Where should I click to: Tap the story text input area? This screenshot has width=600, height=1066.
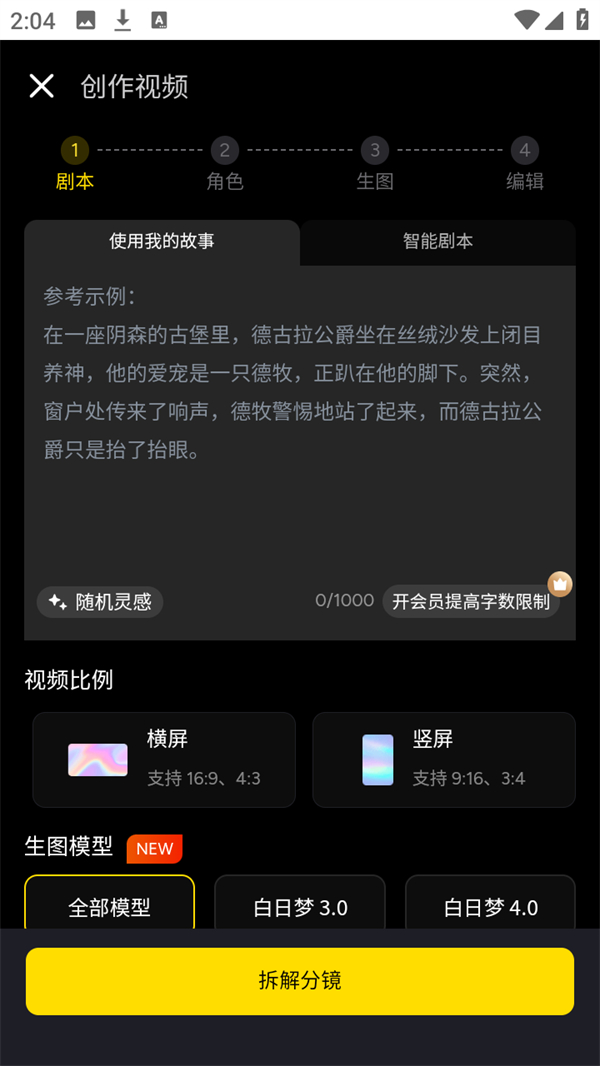click(x=300, y=420)
